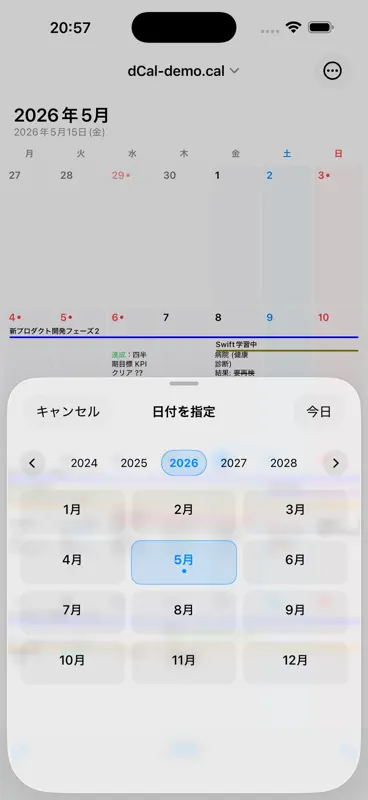Choose year 2027
The height and width of the screenshot is (800, 368).
tap(234, 463)
